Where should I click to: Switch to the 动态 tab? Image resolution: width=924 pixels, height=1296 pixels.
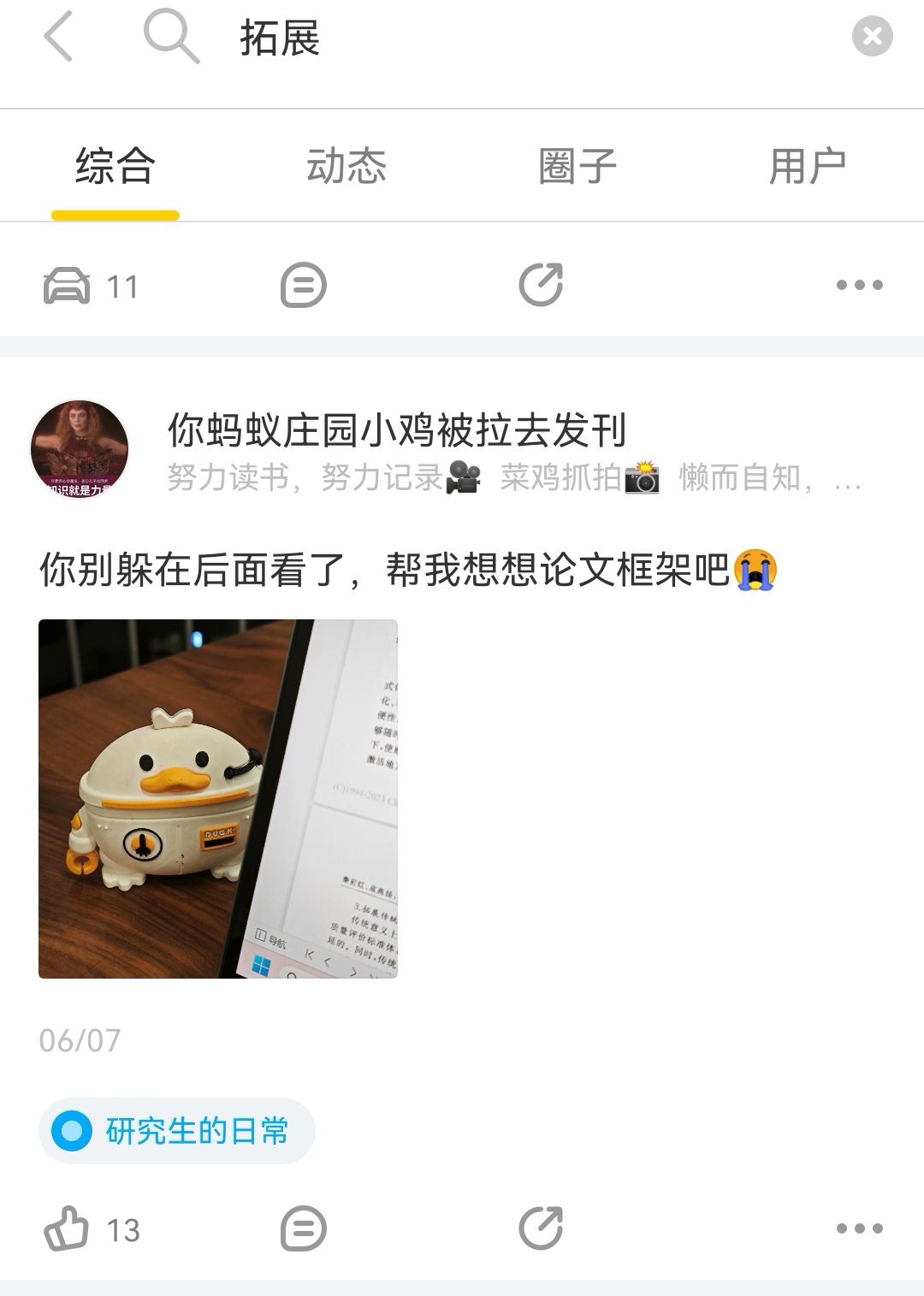(x=346, y=166)
